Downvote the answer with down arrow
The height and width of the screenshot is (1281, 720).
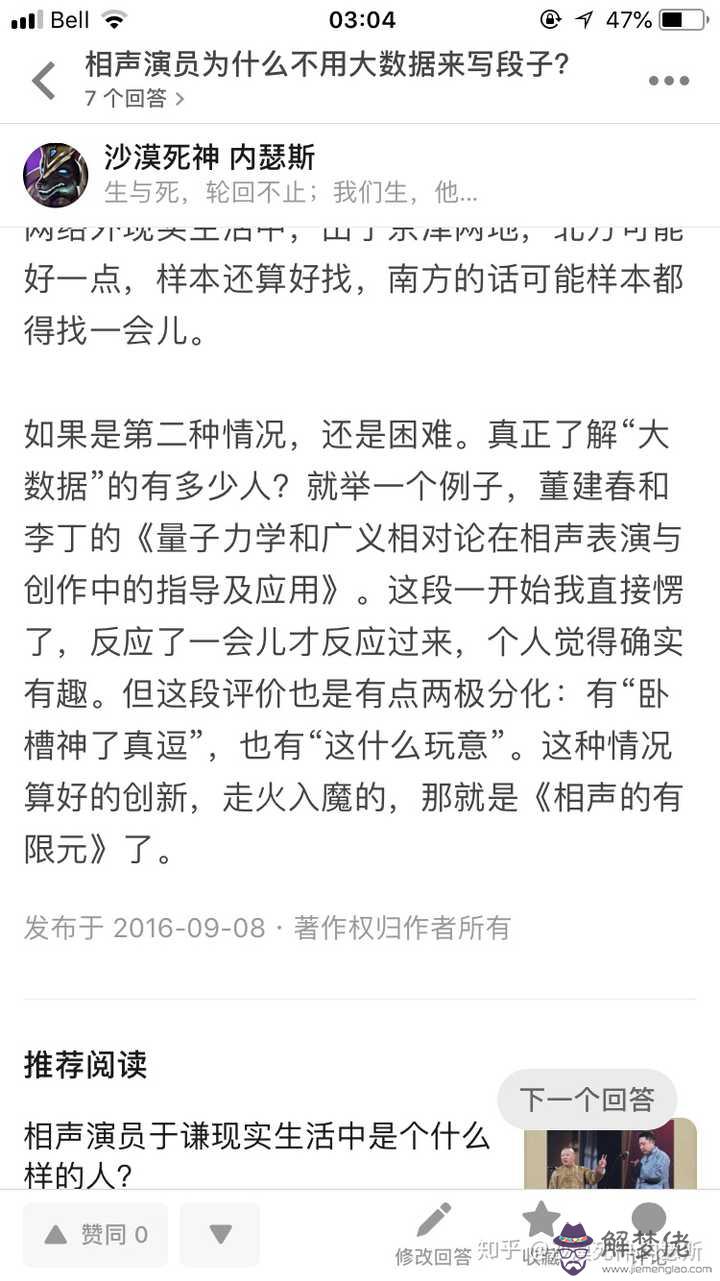[220, 1234]
